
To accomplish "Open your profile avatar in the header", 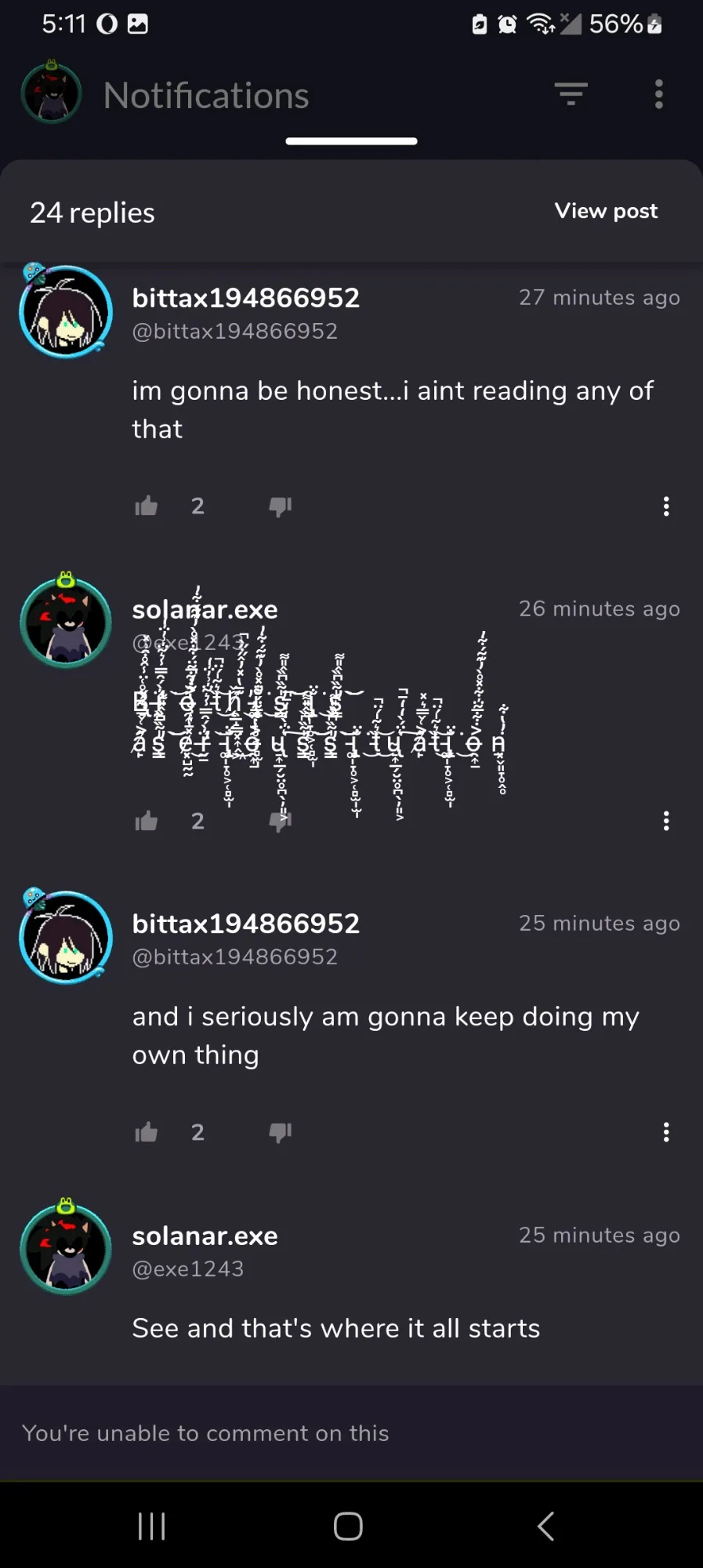I will pos(52,93).
